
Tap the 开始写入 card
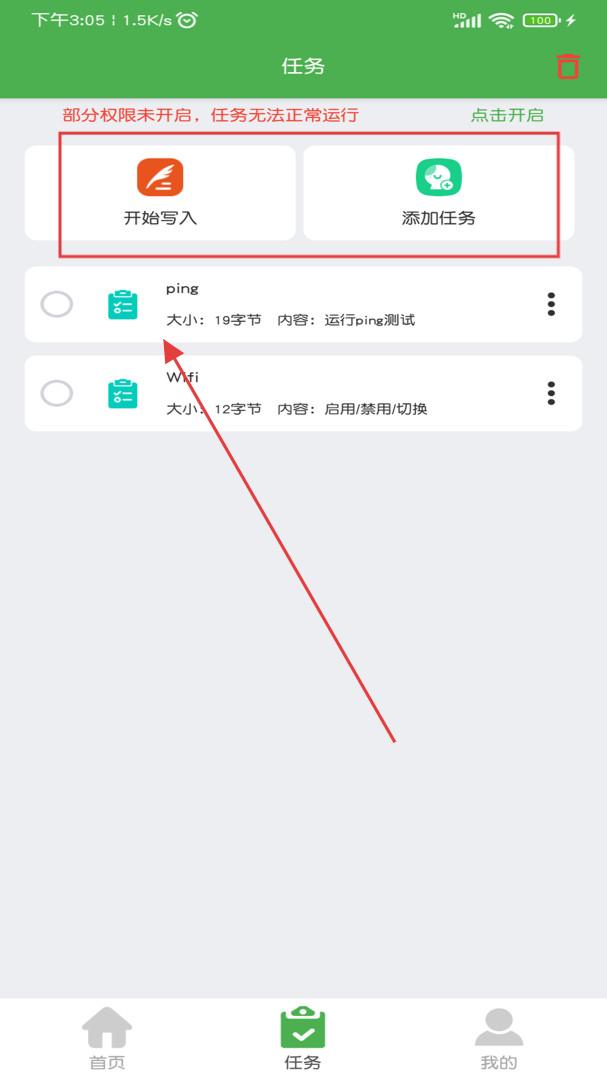pyautogui.click(x=160, y=193)
